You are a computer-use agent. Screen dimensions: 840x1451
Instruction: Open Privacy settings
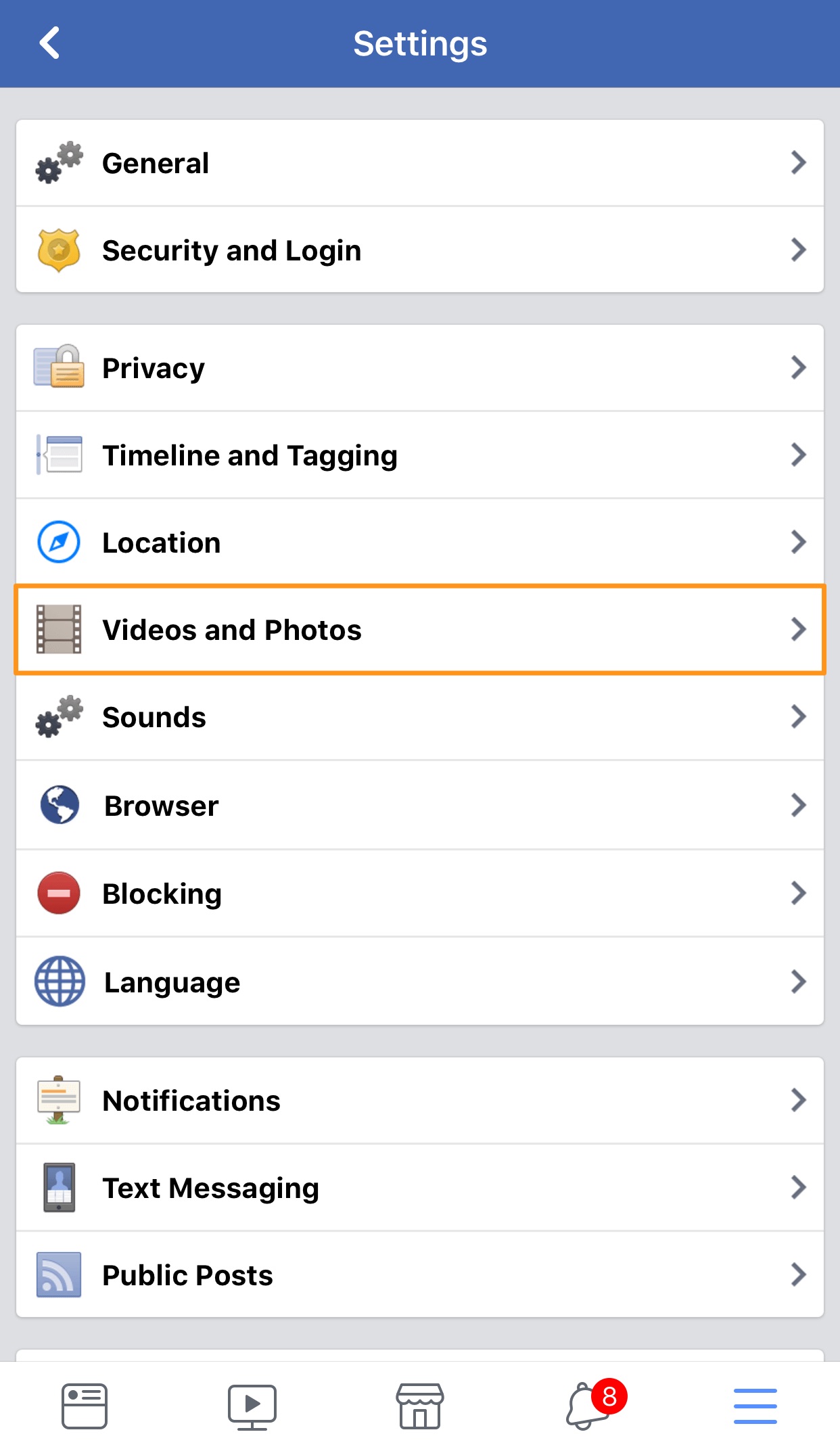[x=420, y=368]
